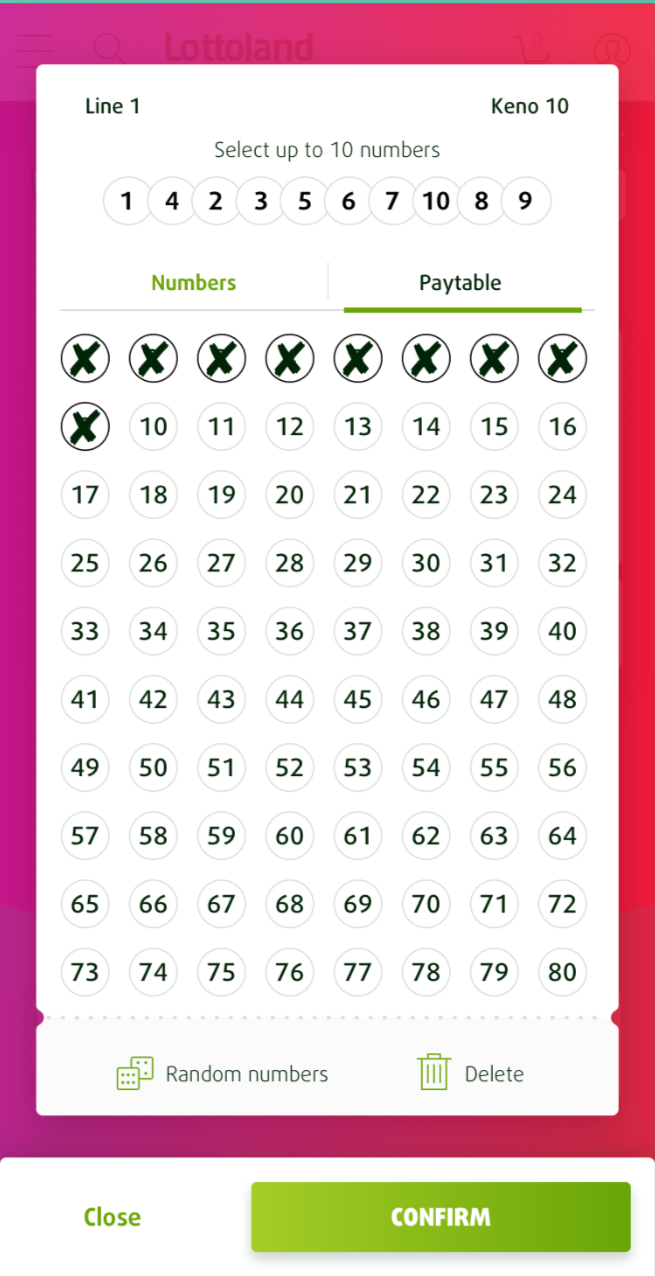Choose number 52
This screenshot has width=655, height=1276.
tap(290, 767)
